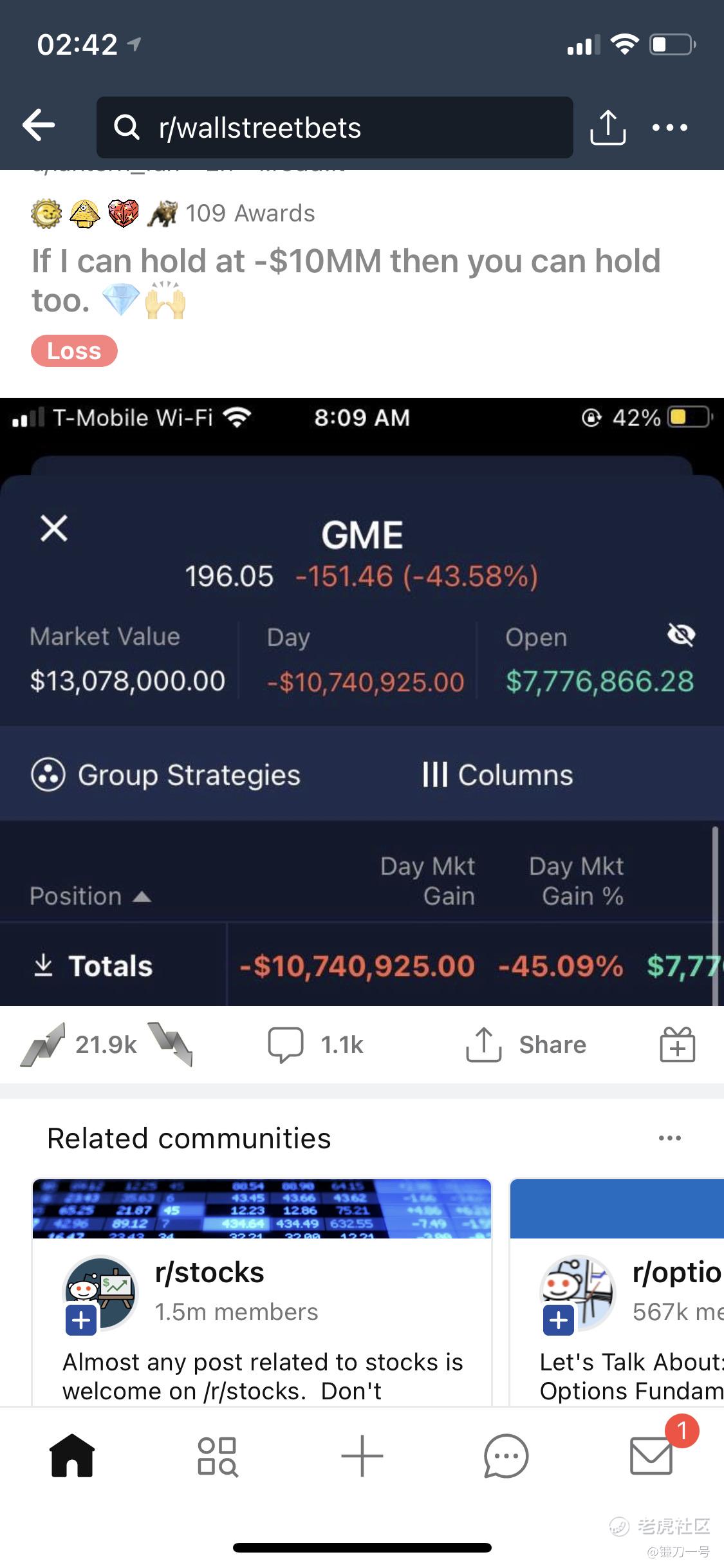Switch to the Home tab

[72, 1456]
